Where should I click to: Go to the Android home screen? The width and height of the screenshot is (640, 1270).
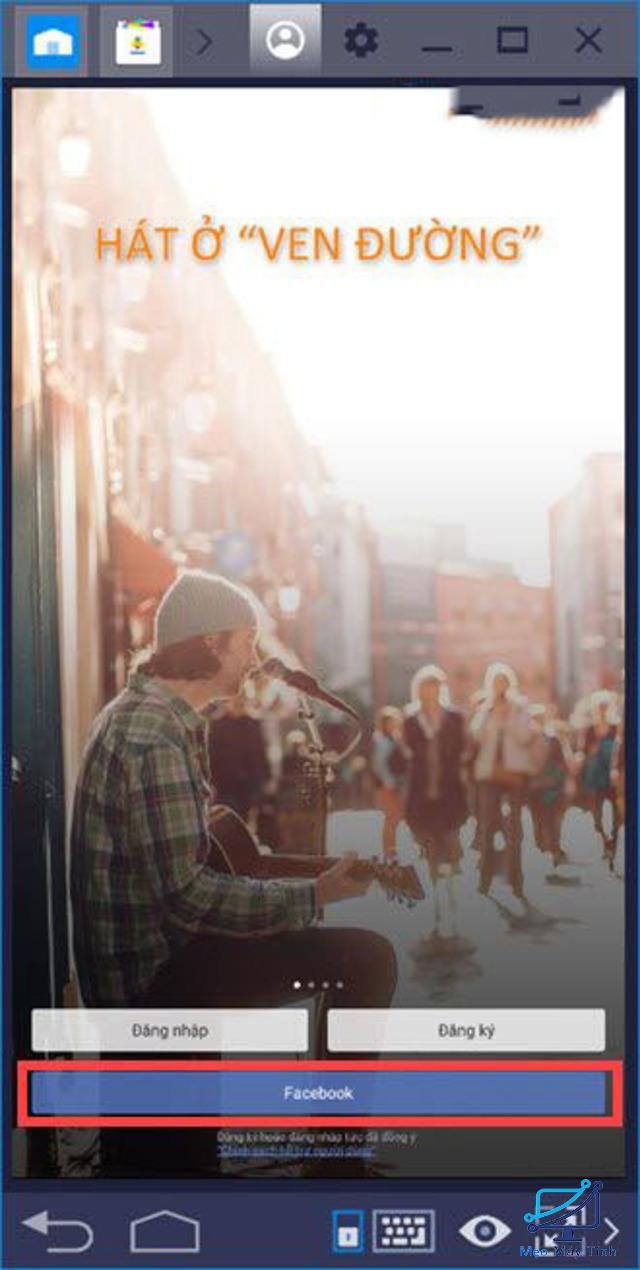point(164,1232)
